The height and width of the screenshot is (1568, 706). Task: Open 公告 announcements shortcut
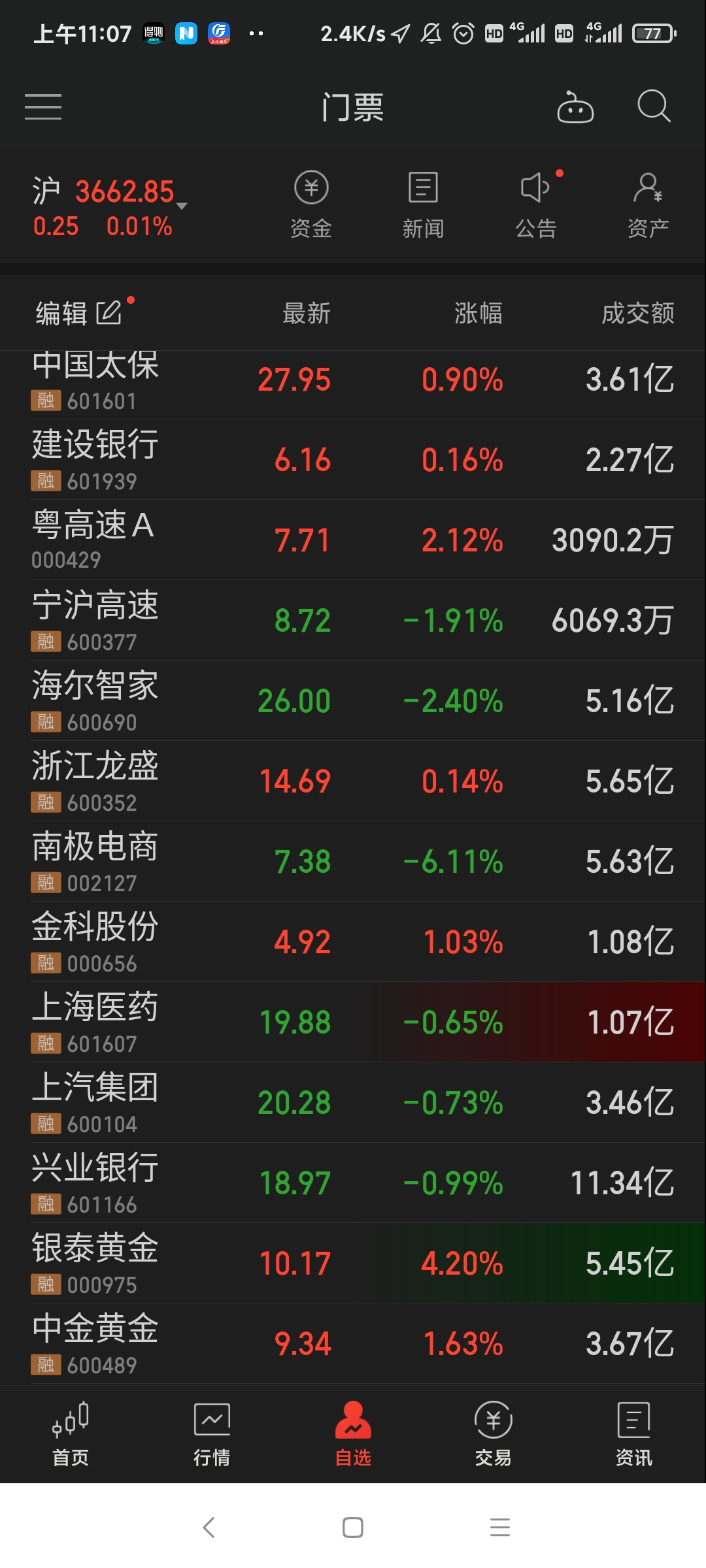536,204
